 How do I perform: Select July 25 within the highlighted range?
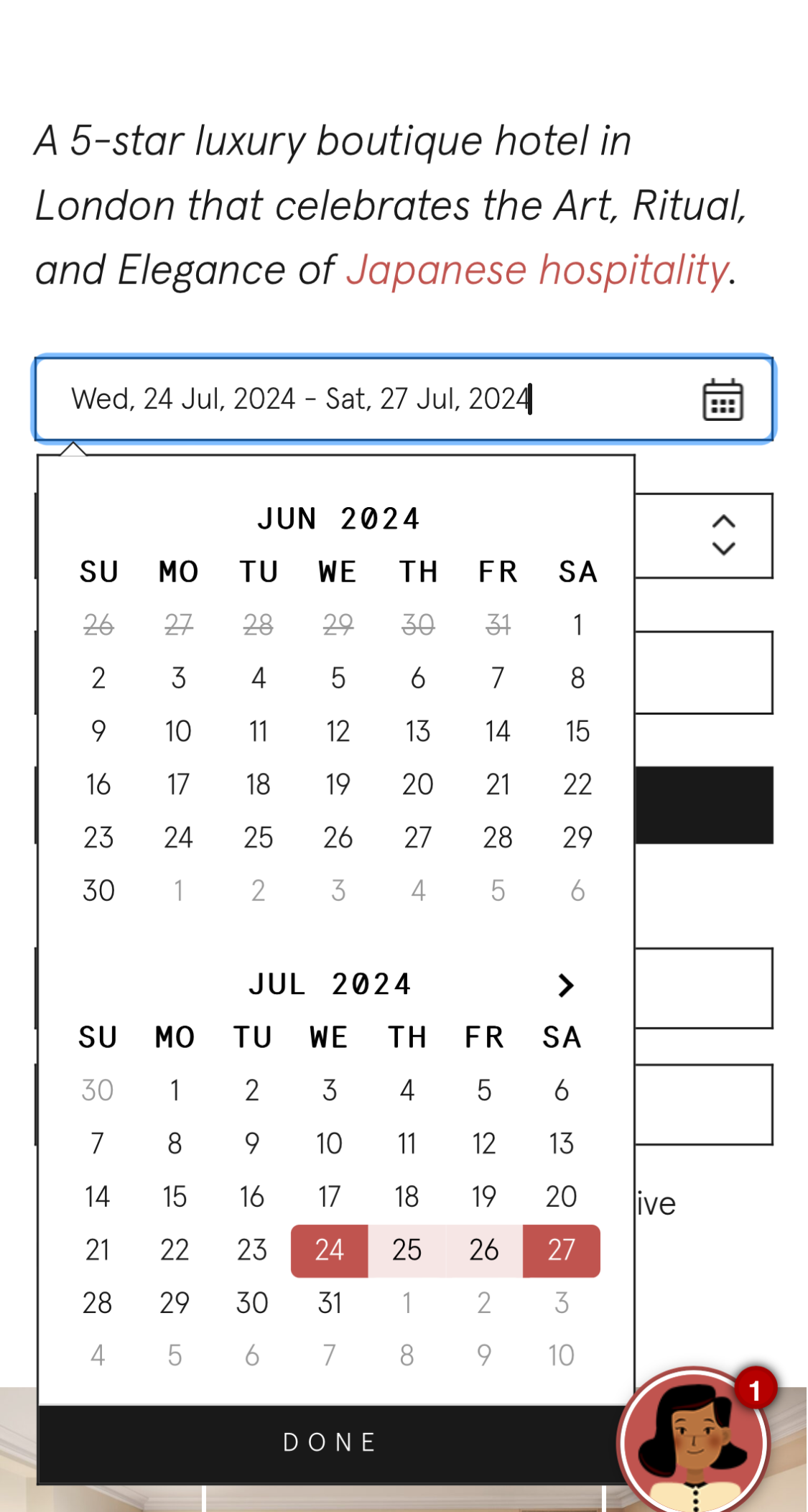(407, 1250)
